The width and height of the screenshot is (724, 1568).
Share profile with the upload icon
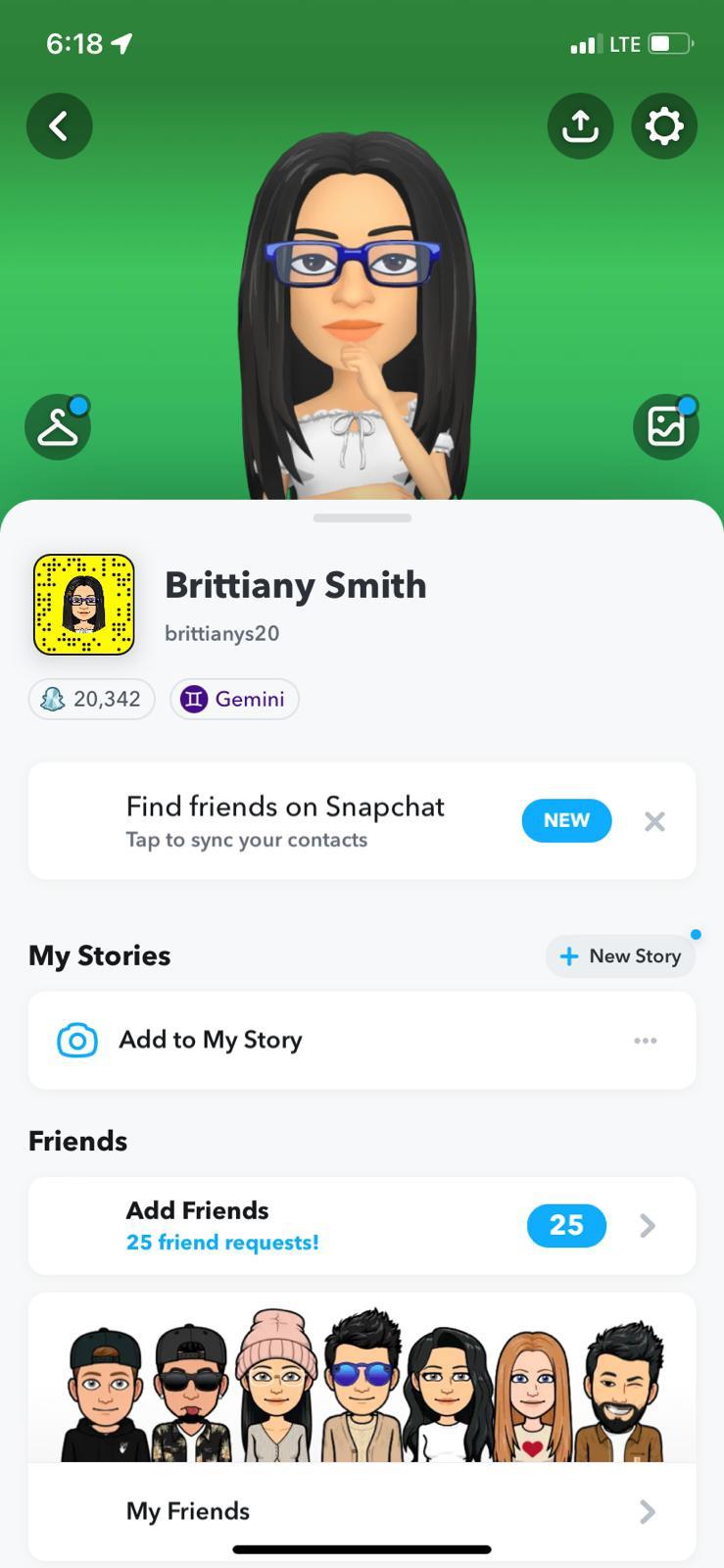tap(580, 126)
